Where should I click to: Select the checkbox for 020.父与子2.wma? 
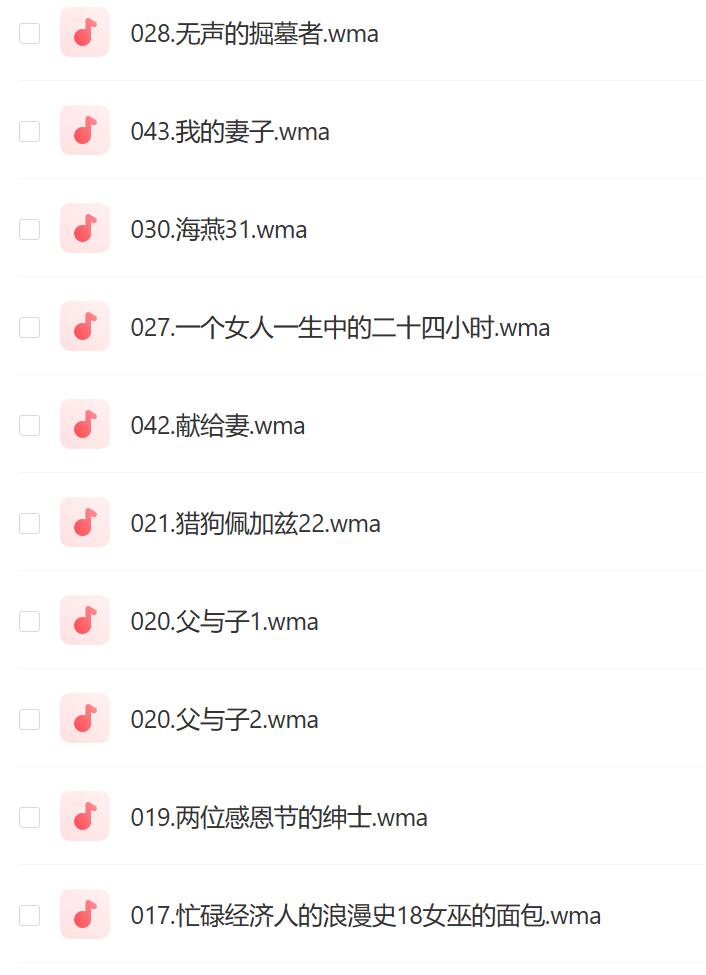pos(30,720)
